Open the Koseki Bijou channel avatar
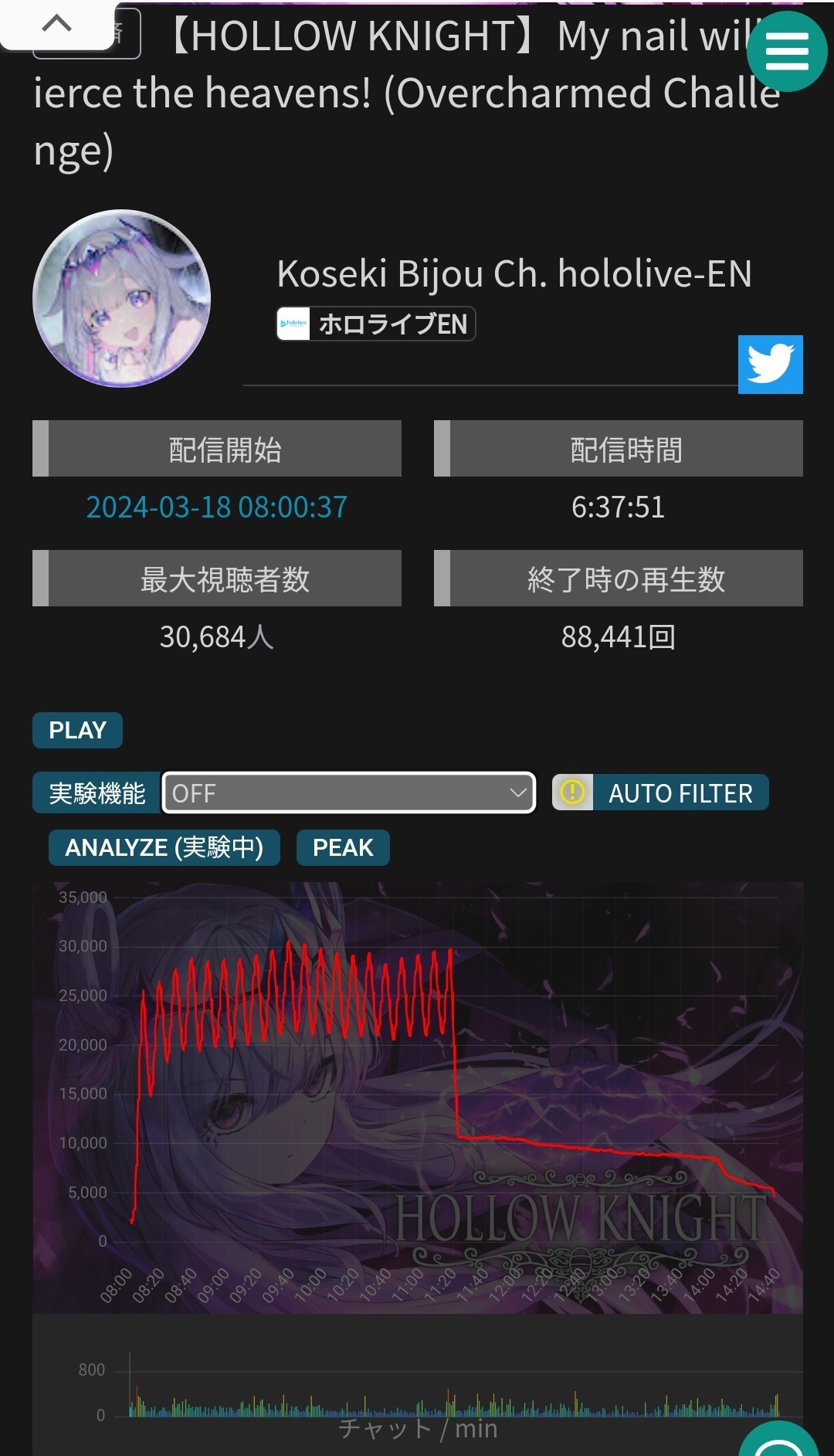 click(122, 298)
